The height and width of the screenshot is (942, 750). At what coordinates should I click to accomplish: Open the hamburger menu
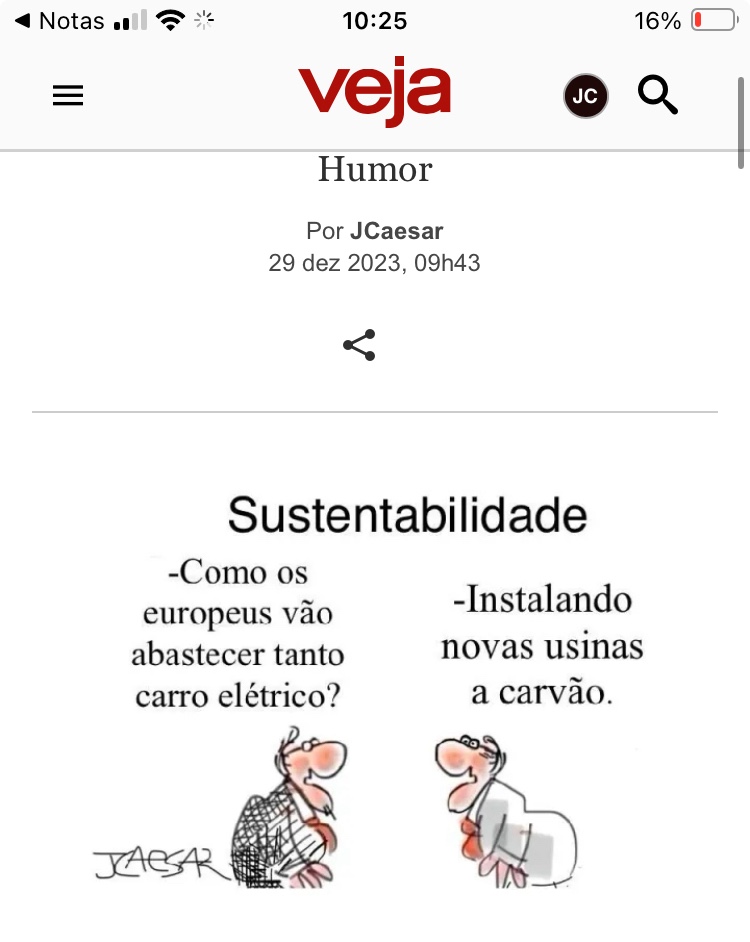(x=68, y=96)
